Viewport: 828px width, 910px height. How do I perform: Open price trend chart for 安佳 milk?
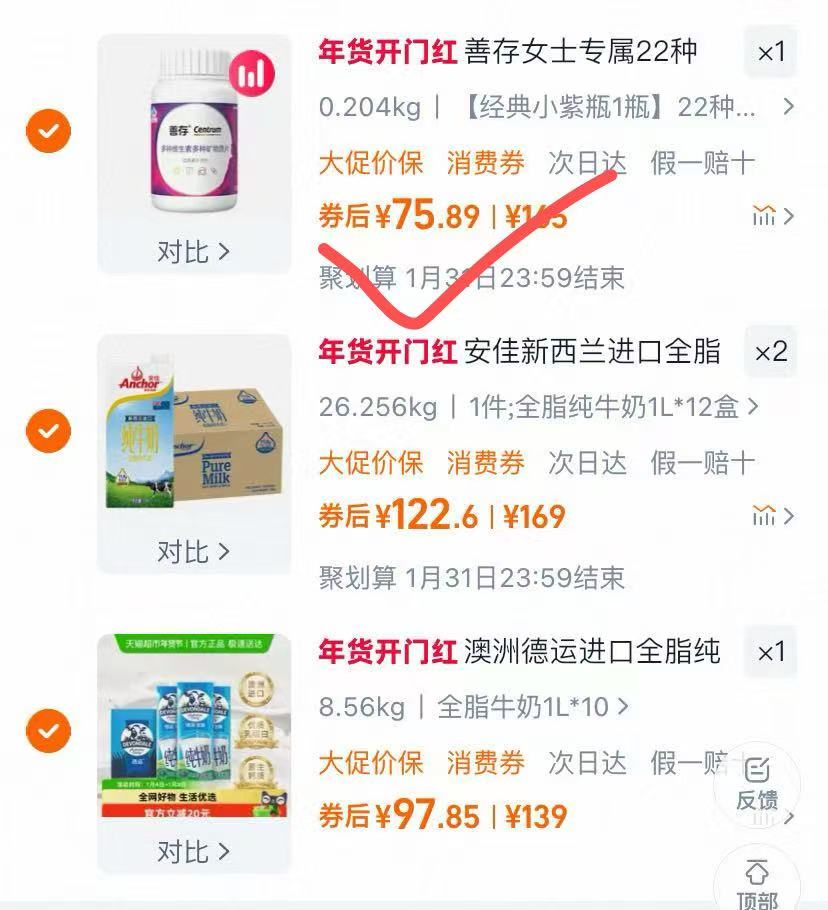tap(764, 516)
